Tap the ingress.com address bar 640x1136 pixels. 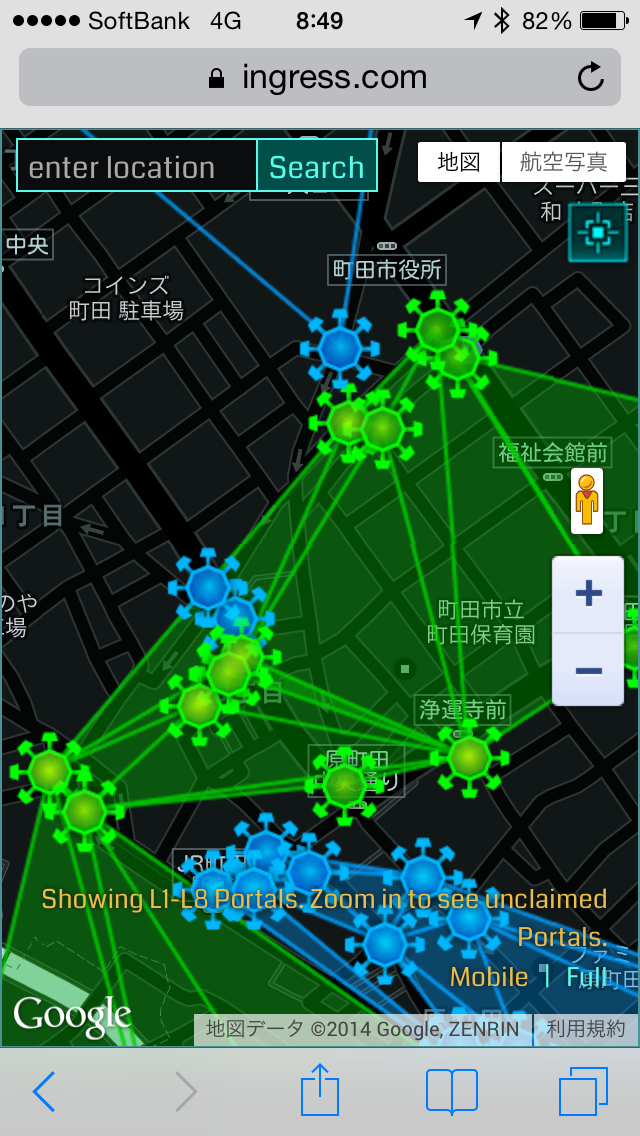318,77
